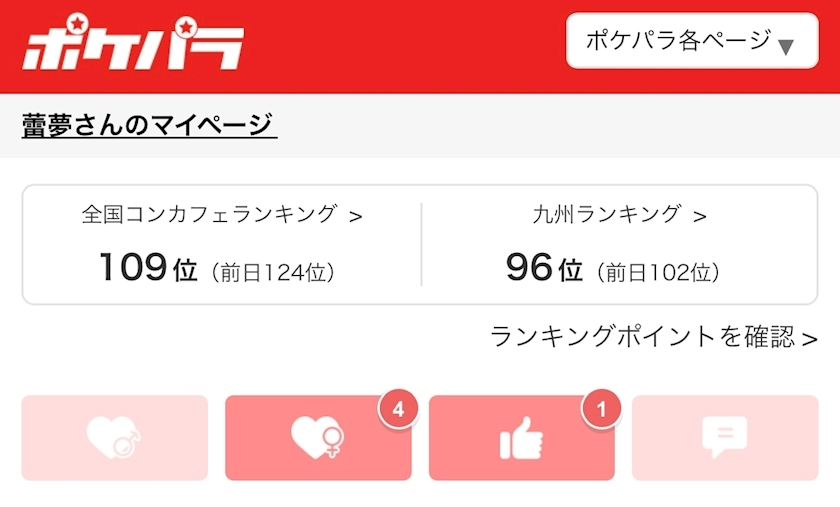Open 蕾夢さんのマイページ link
The height and width of the screenshot is (507, 840).
[149, 125]
